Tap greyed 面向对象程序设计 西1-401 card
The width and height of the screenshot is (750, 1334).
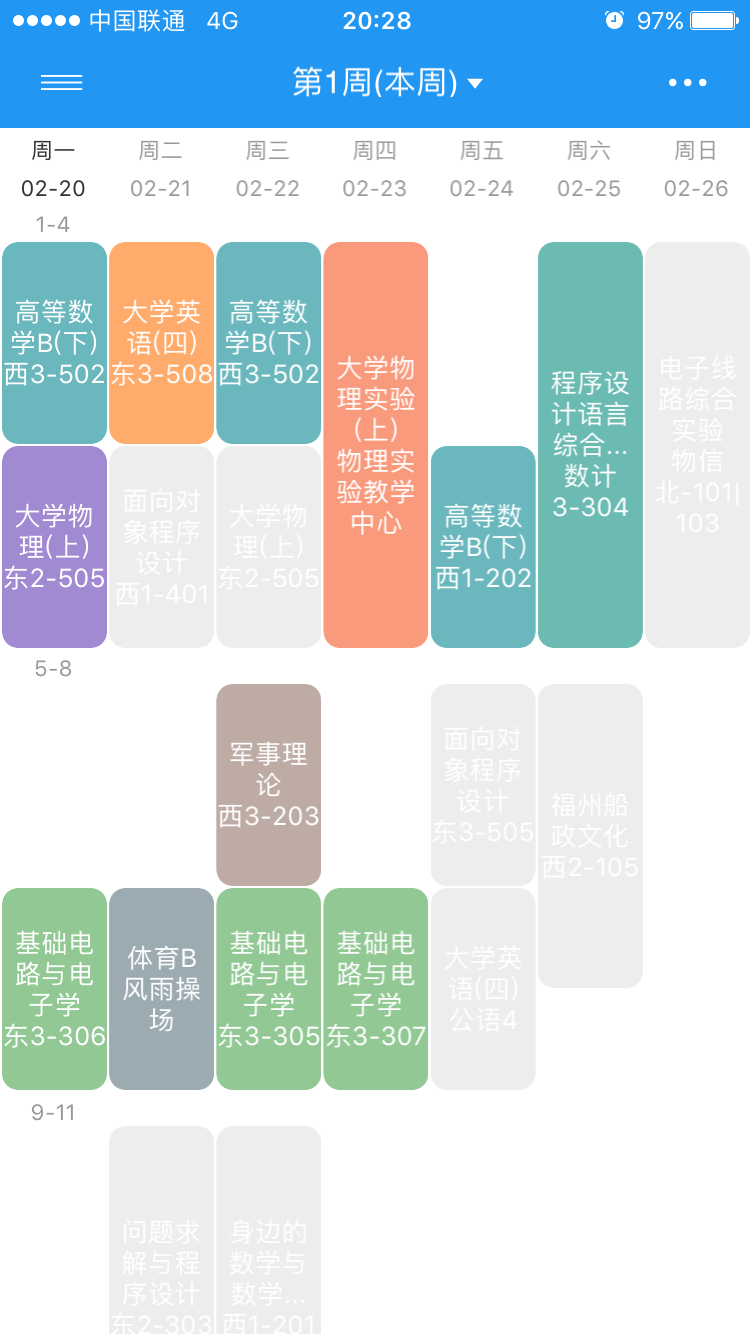tap(161, 547)
